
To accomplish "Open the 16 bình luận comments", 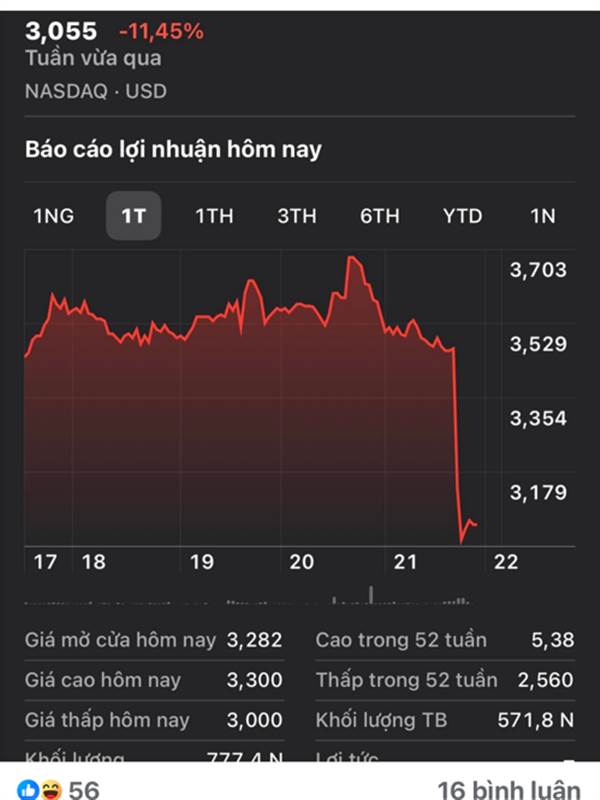I will [x=509, y=789].
